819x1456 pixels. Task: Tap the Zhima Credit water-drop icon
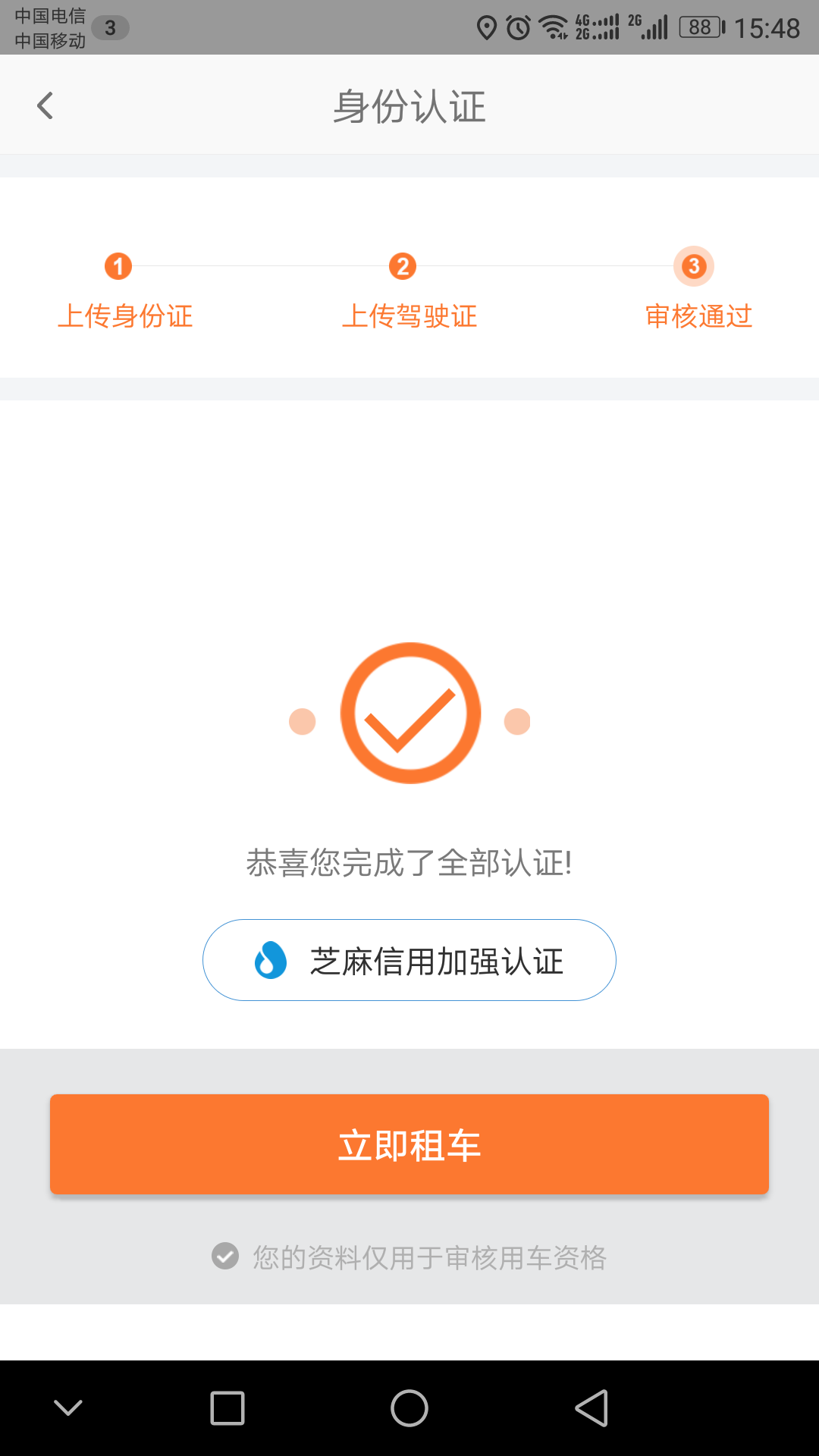271,959
